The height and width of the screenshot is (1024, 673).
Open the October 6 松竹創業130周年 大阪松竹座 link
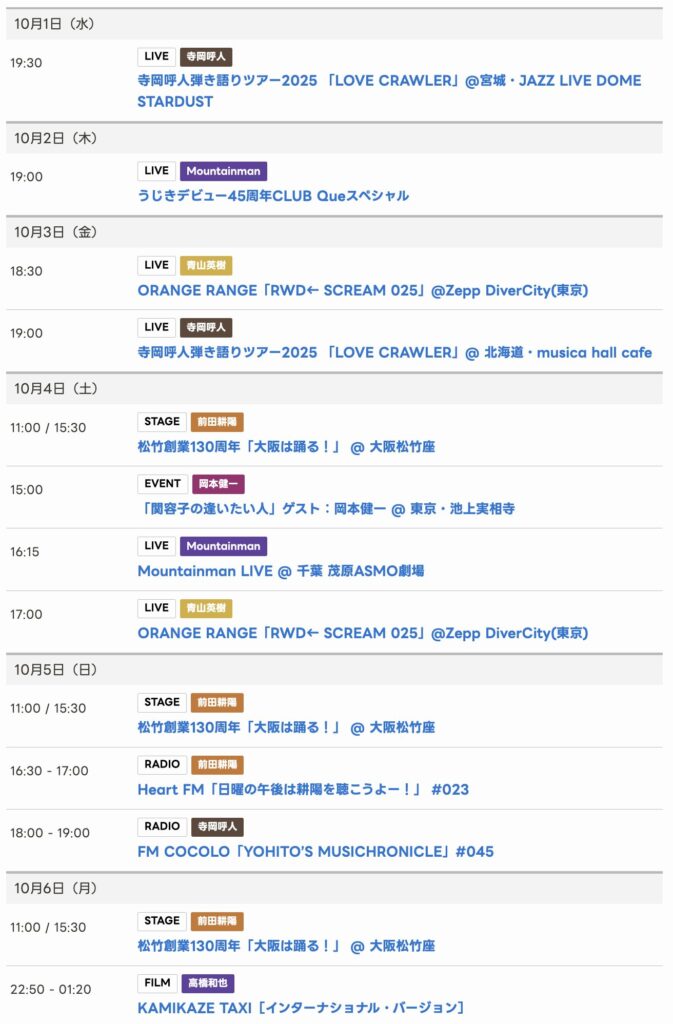point(286,946)
